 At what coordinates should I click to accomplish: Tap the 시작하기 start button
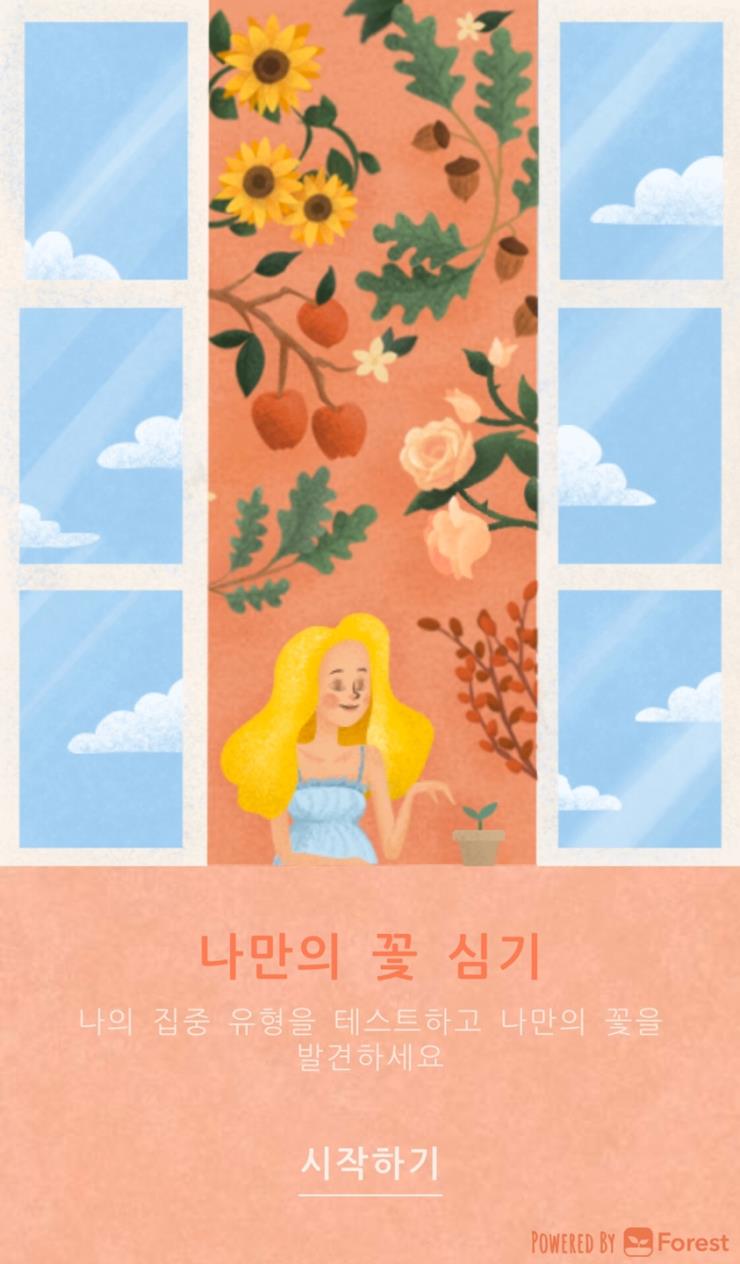pos(370,1165)
